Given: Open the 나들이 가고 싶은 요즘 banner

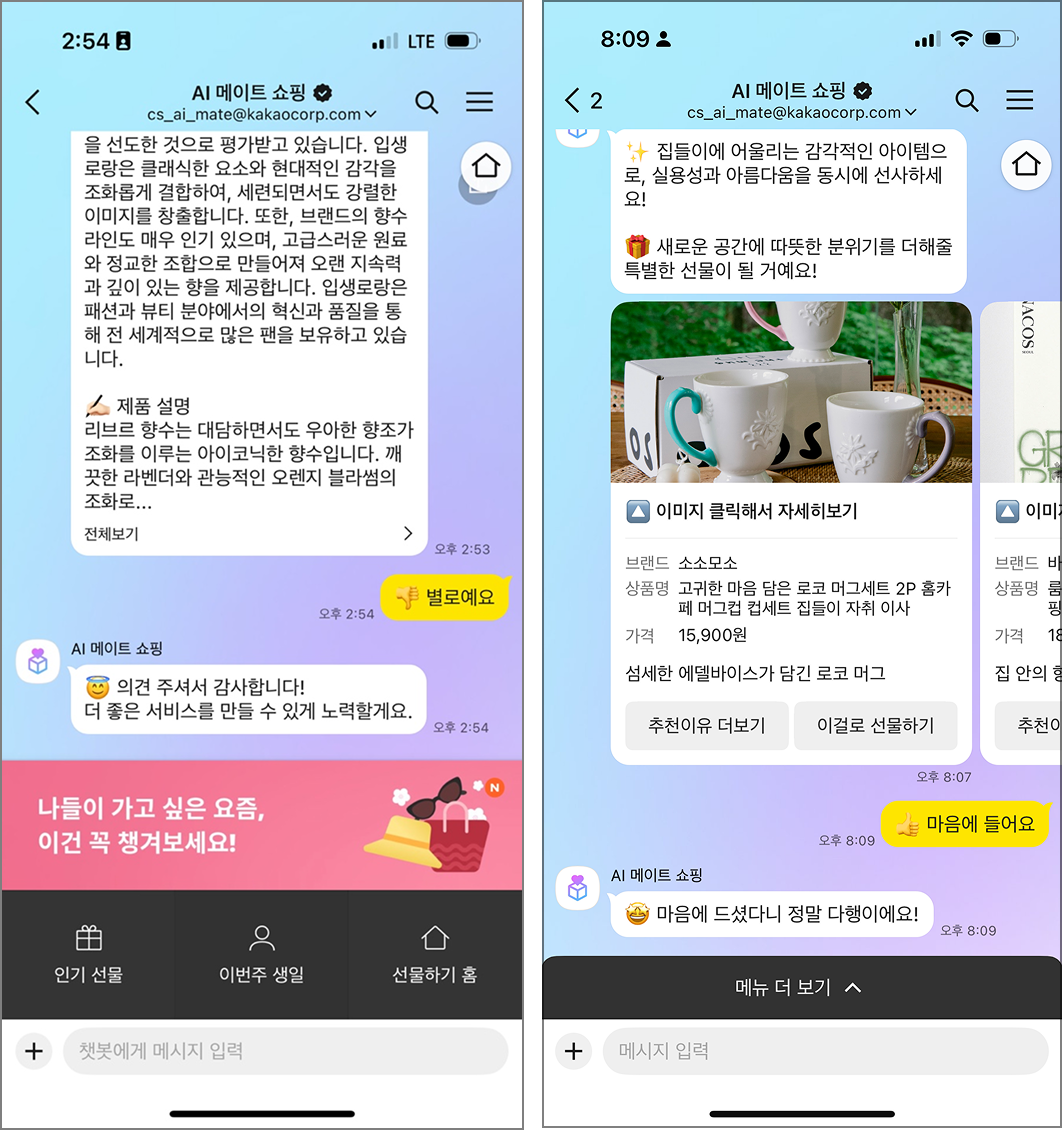Looking at the screenshot, I should tap(262, 825).
